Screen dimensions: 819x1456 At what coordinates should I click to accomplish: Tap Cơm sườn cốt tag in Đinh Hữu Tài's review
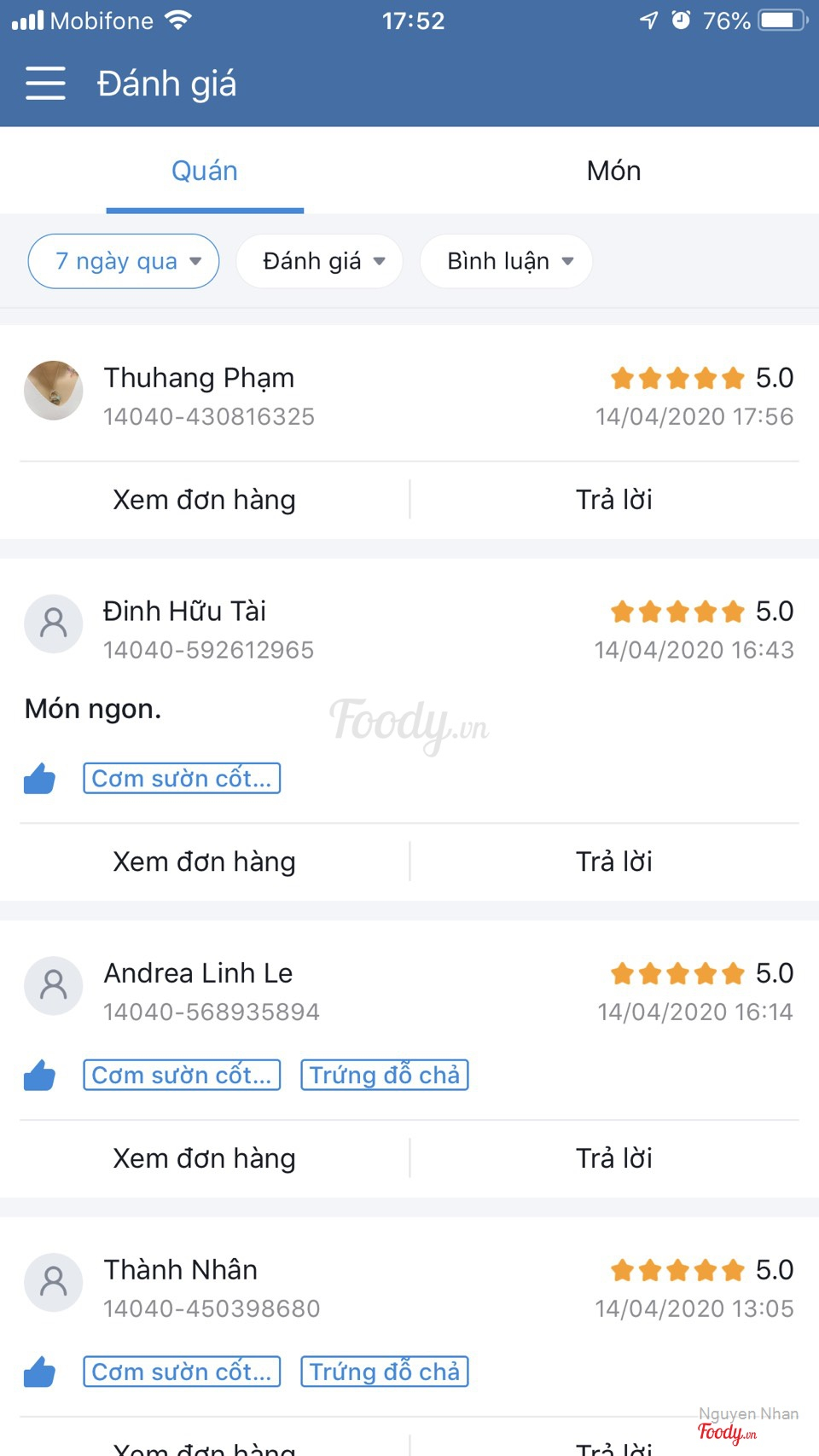click(x=182, y=778)
